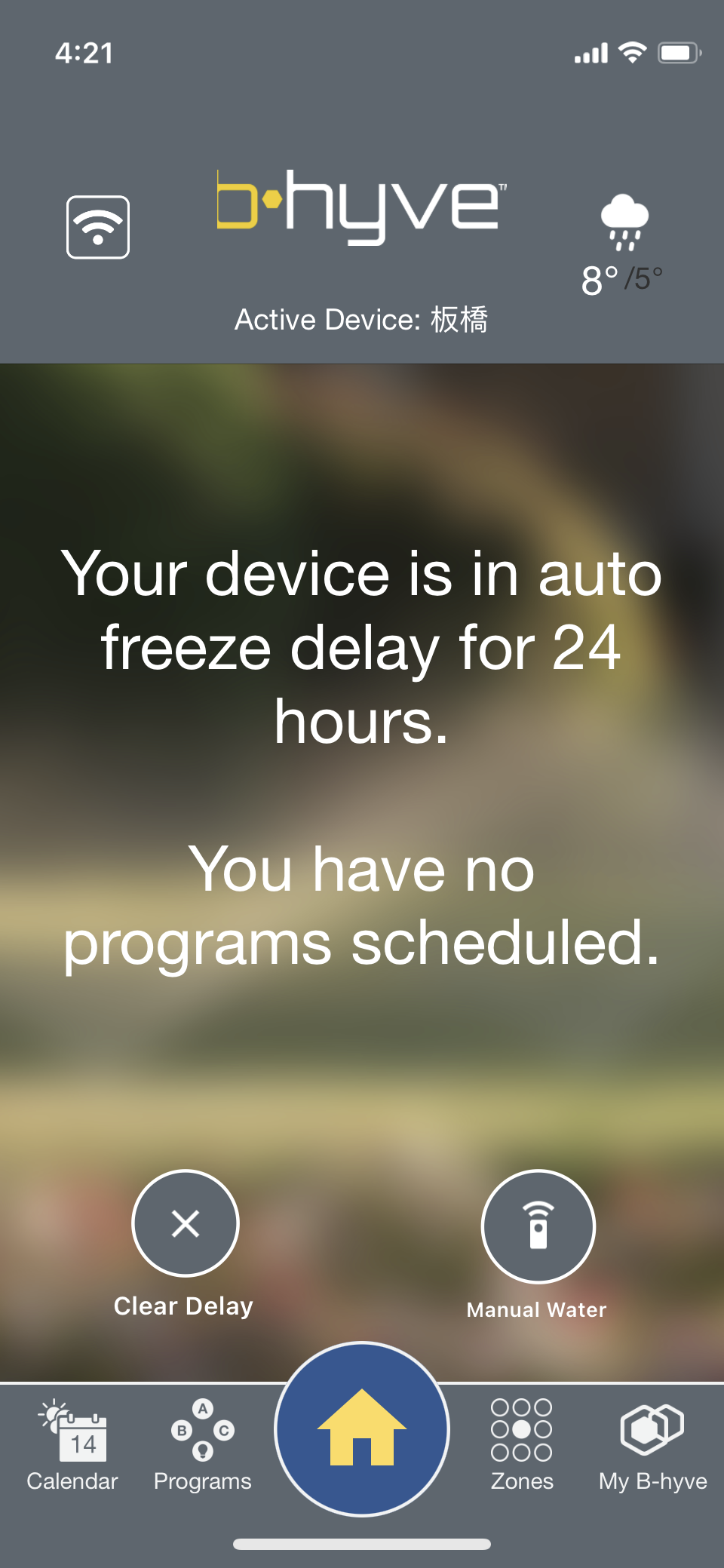The image size is (724, 1568).
Task: Clear the freeze delay
Action: [186, 1223]
